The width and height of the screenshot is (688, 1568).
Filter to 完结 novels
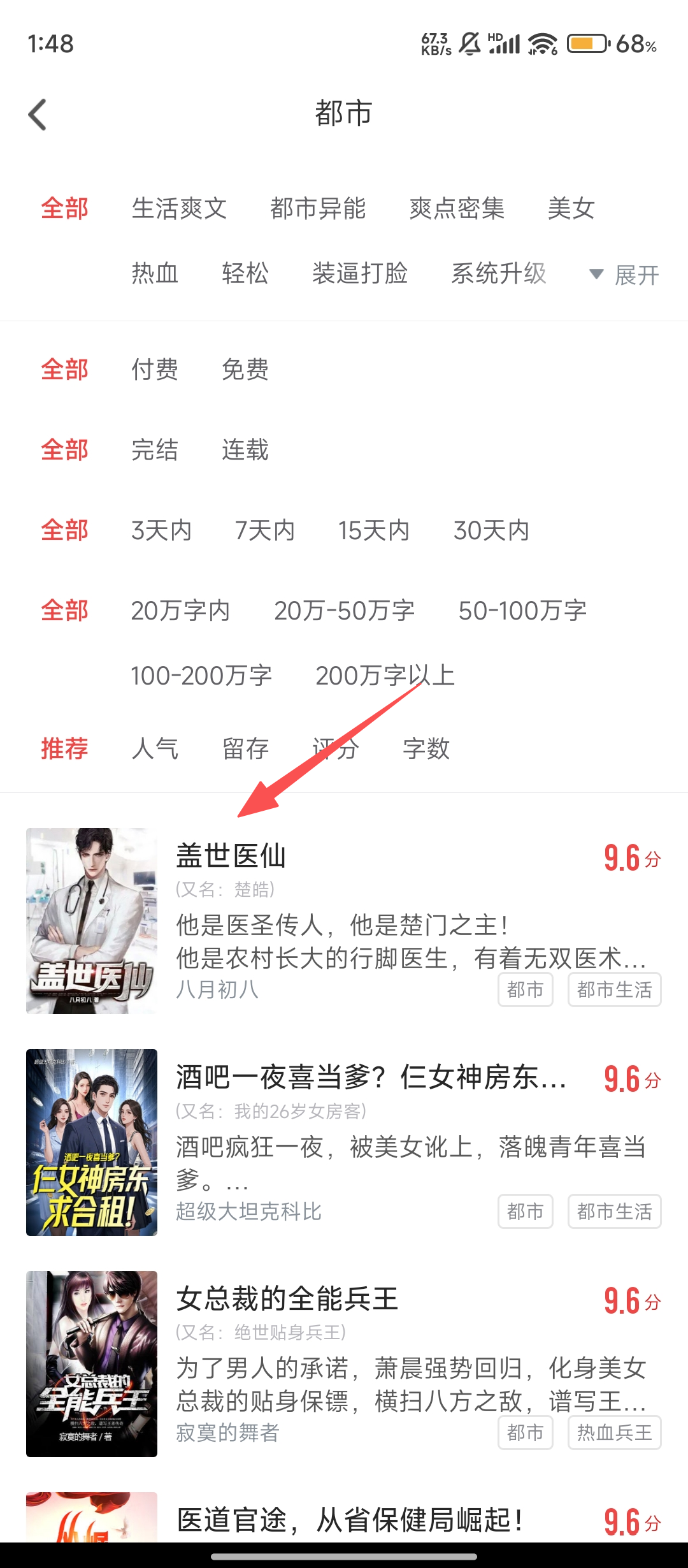click(x=155, y=450)
